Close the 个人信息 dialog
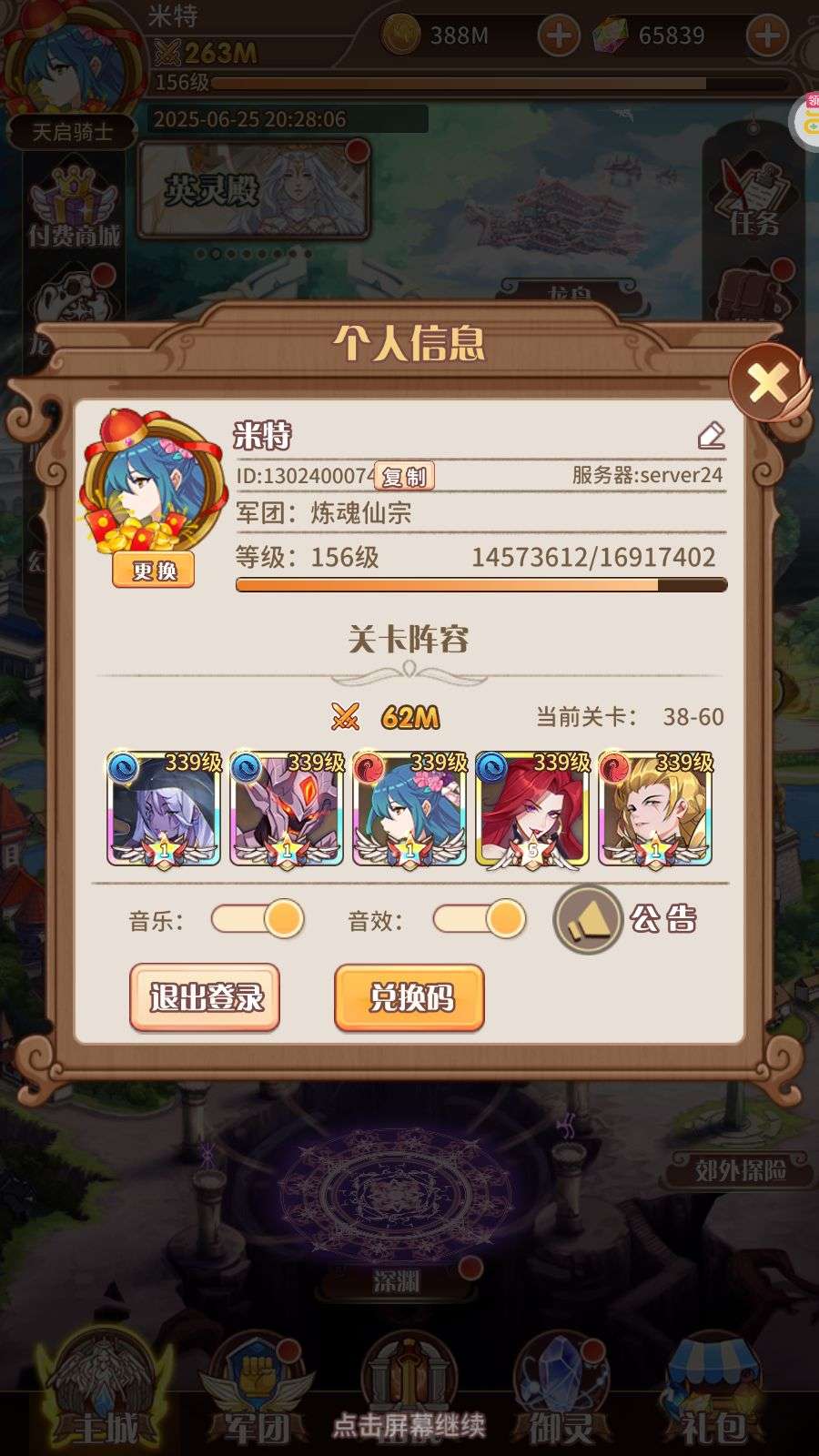This screenshot has height=1456, width=819. coord(767,384)
